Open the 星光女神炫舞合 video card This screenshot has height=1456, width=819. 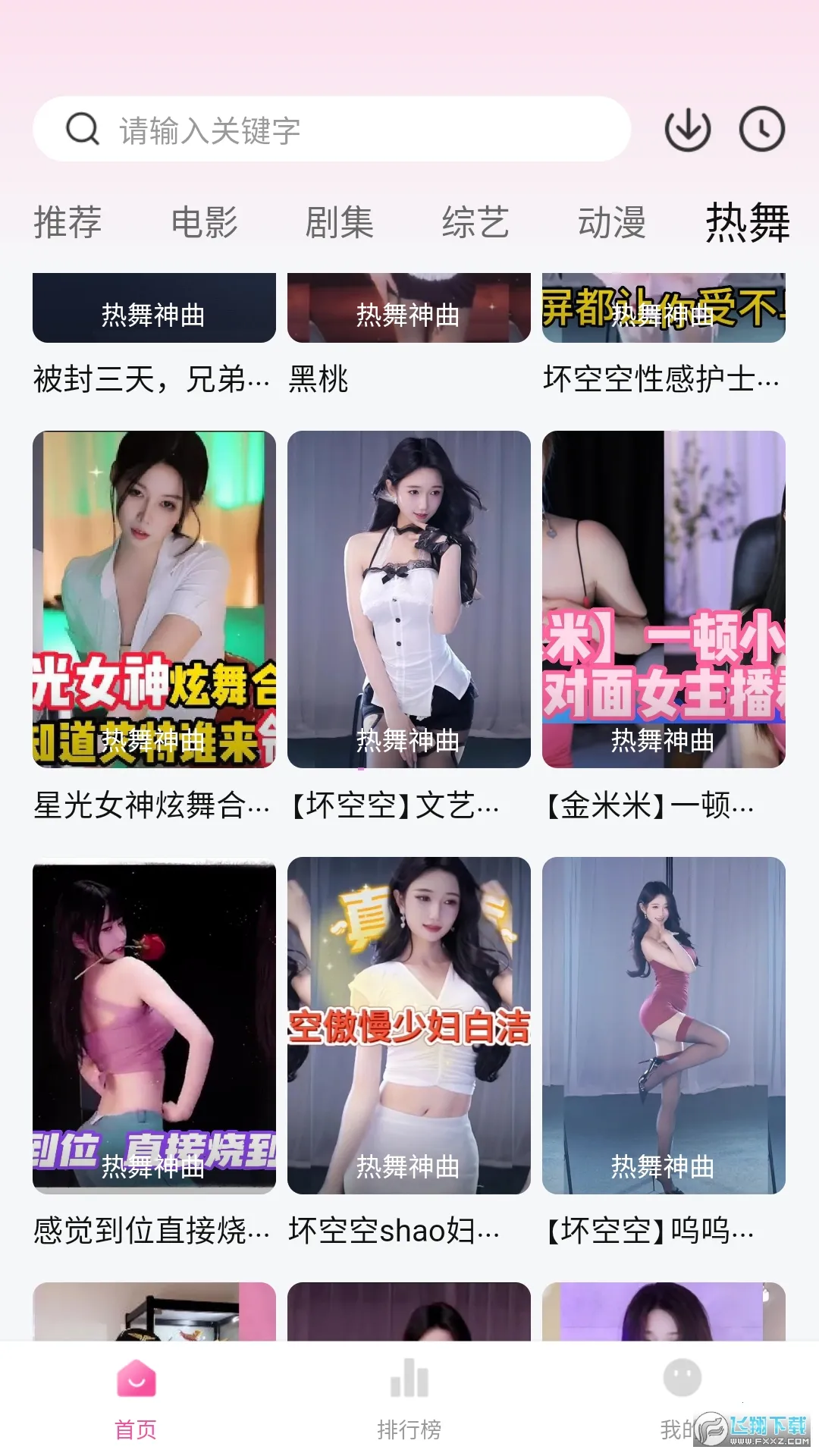point(154,599)
